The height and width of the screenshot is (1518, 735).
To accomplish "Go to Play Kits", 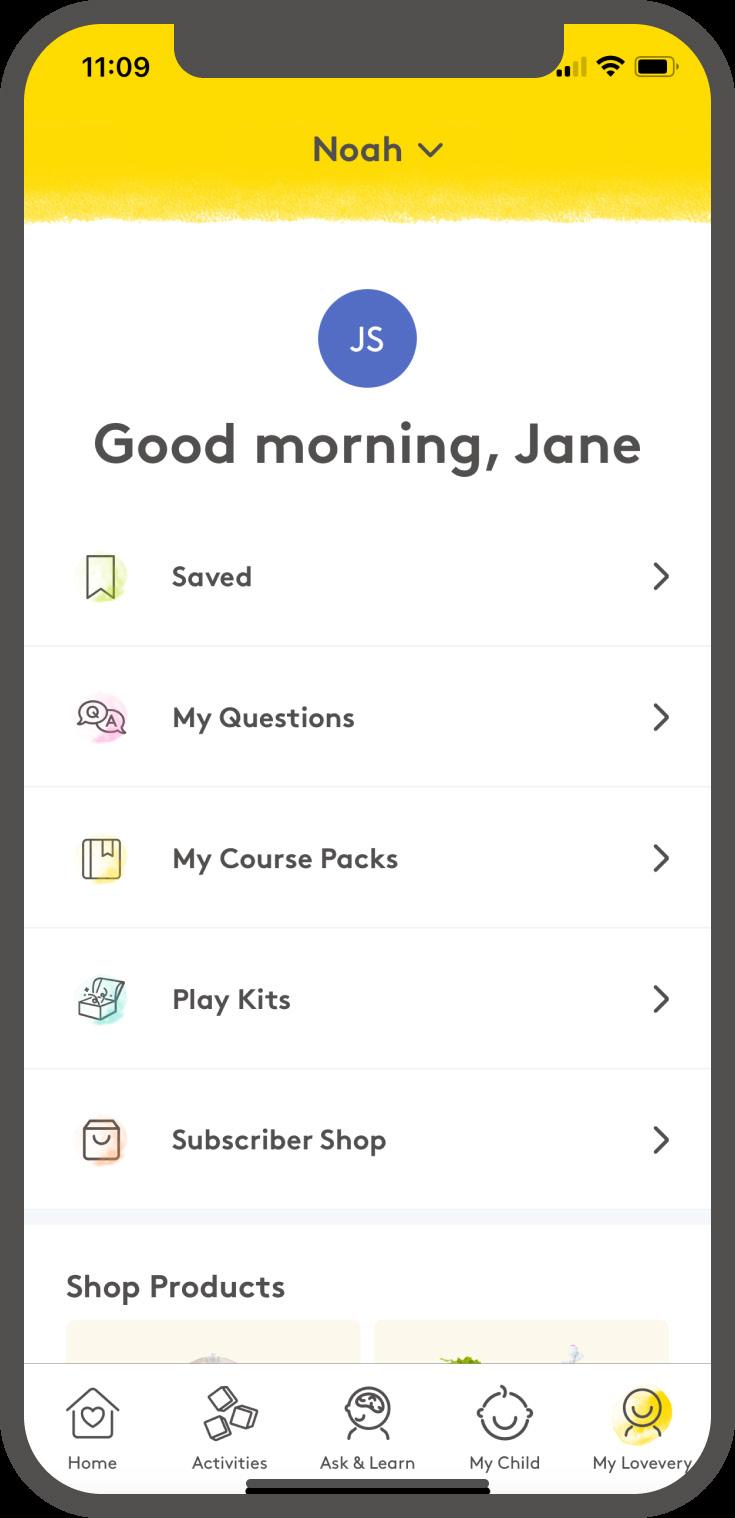I will point(367,1000).
